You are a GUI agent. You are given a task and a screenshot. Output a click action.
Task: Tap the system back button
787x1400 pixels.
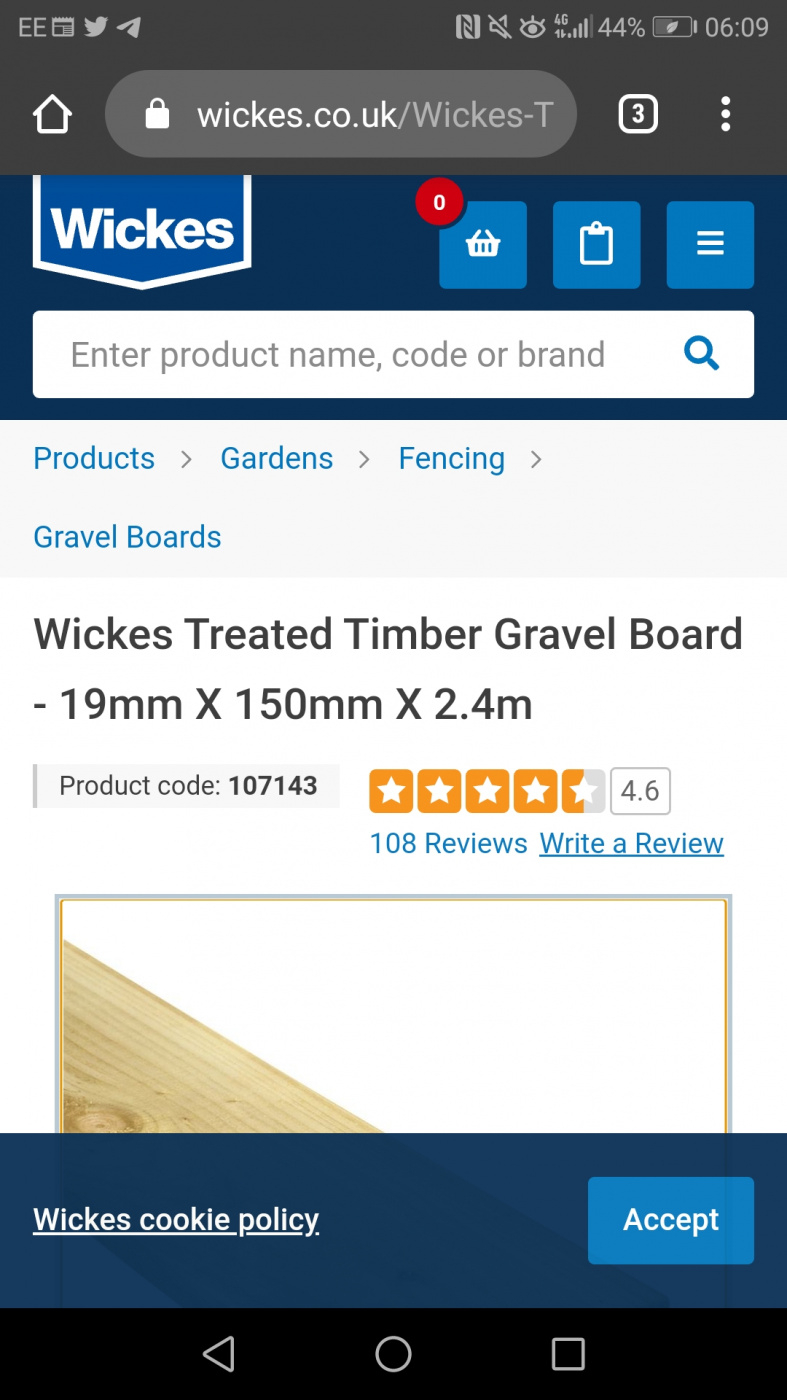(218, 1354)
